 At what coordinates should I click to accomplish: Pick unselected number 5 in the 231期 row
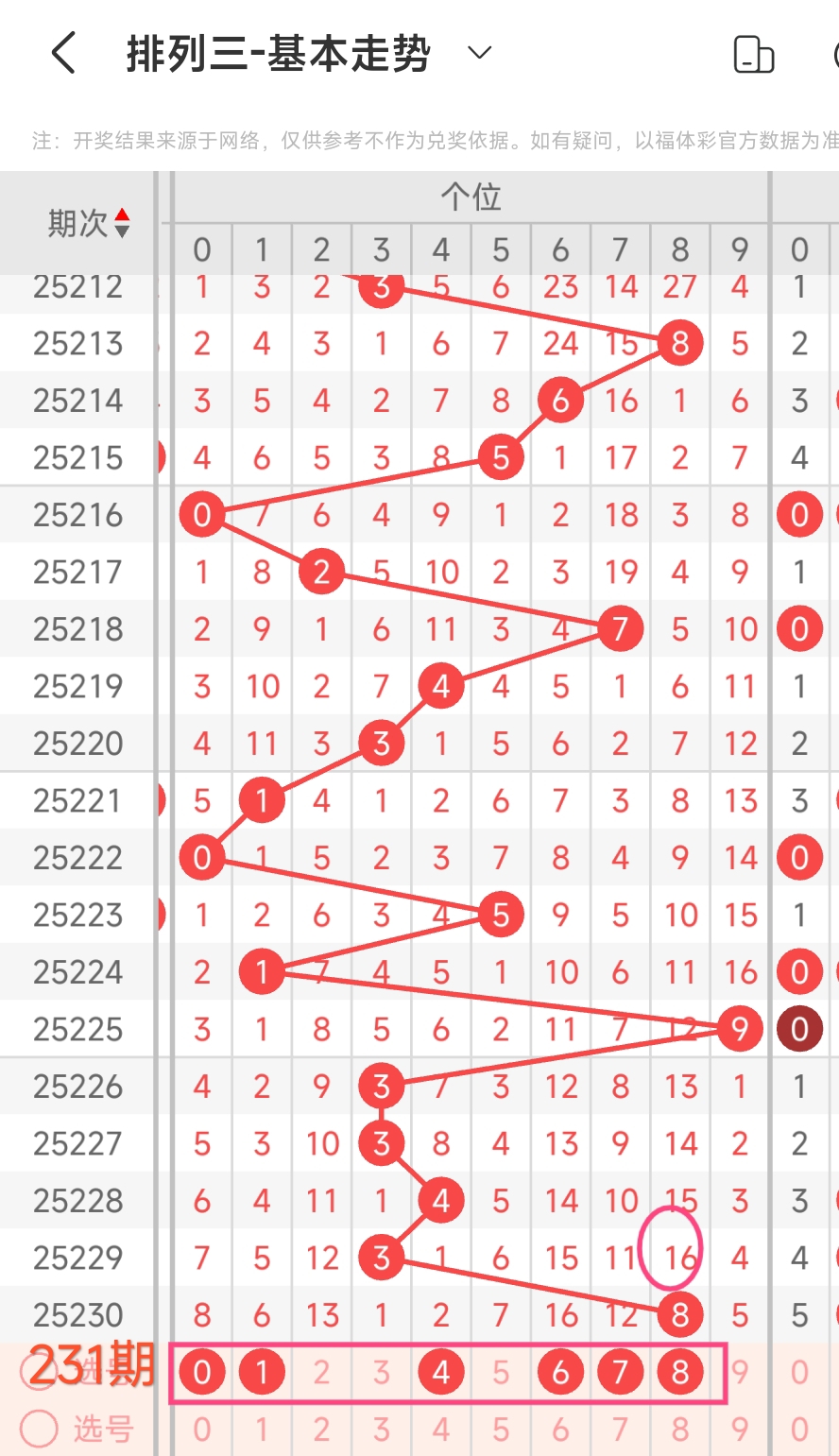click(501, 1372)
